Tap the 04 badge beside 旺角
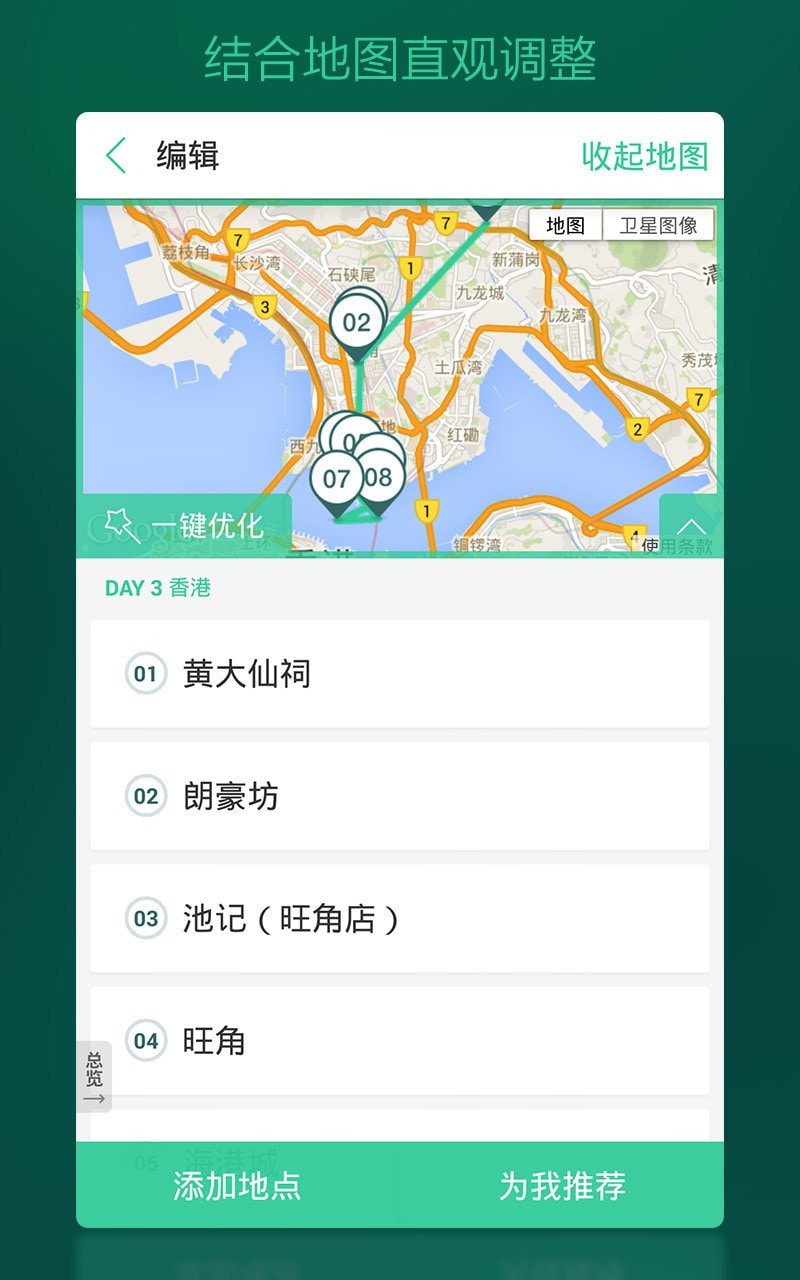 [x=145, y=1041]
